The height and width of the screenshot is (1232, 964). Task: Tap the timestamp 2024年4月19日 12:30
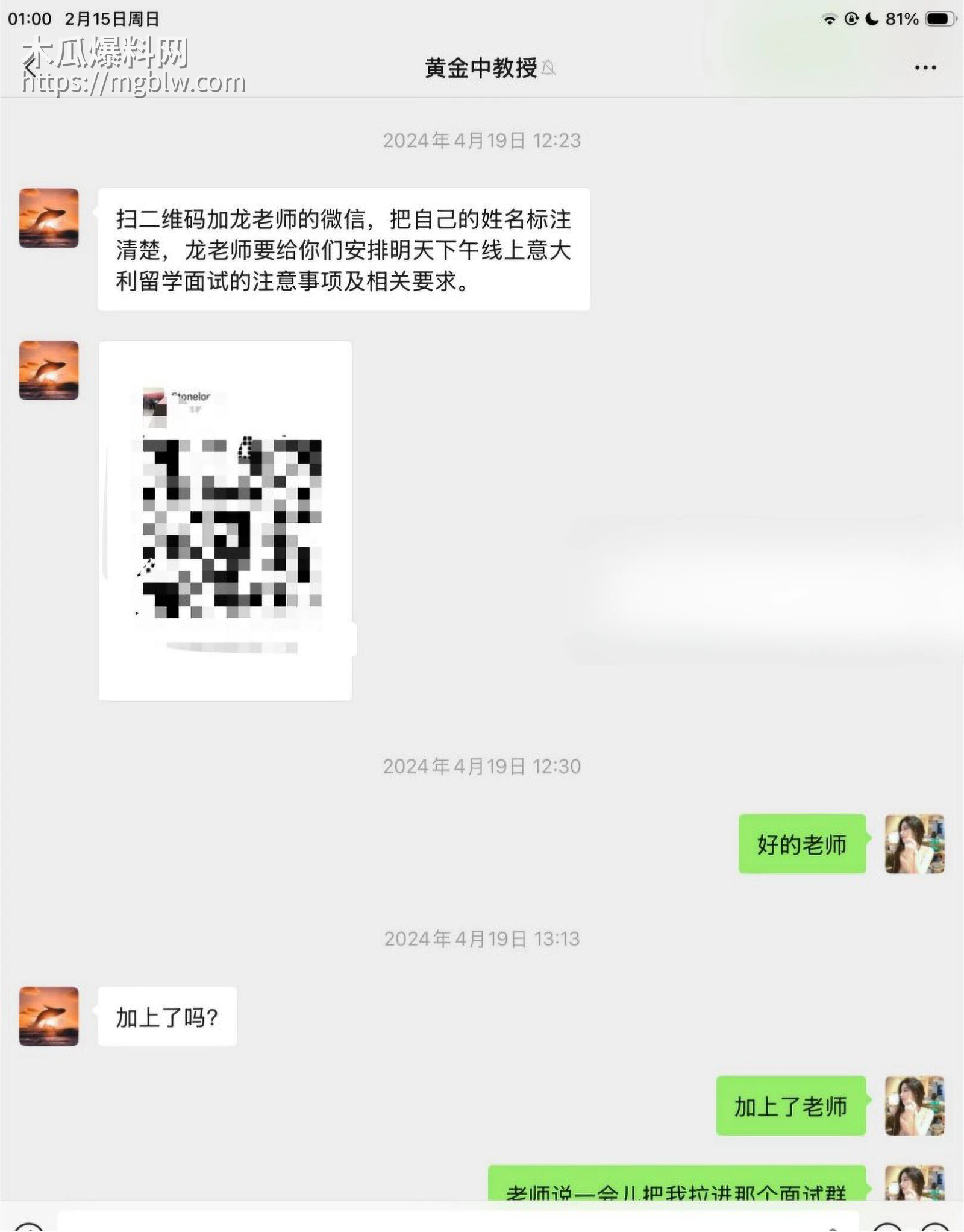482,767
